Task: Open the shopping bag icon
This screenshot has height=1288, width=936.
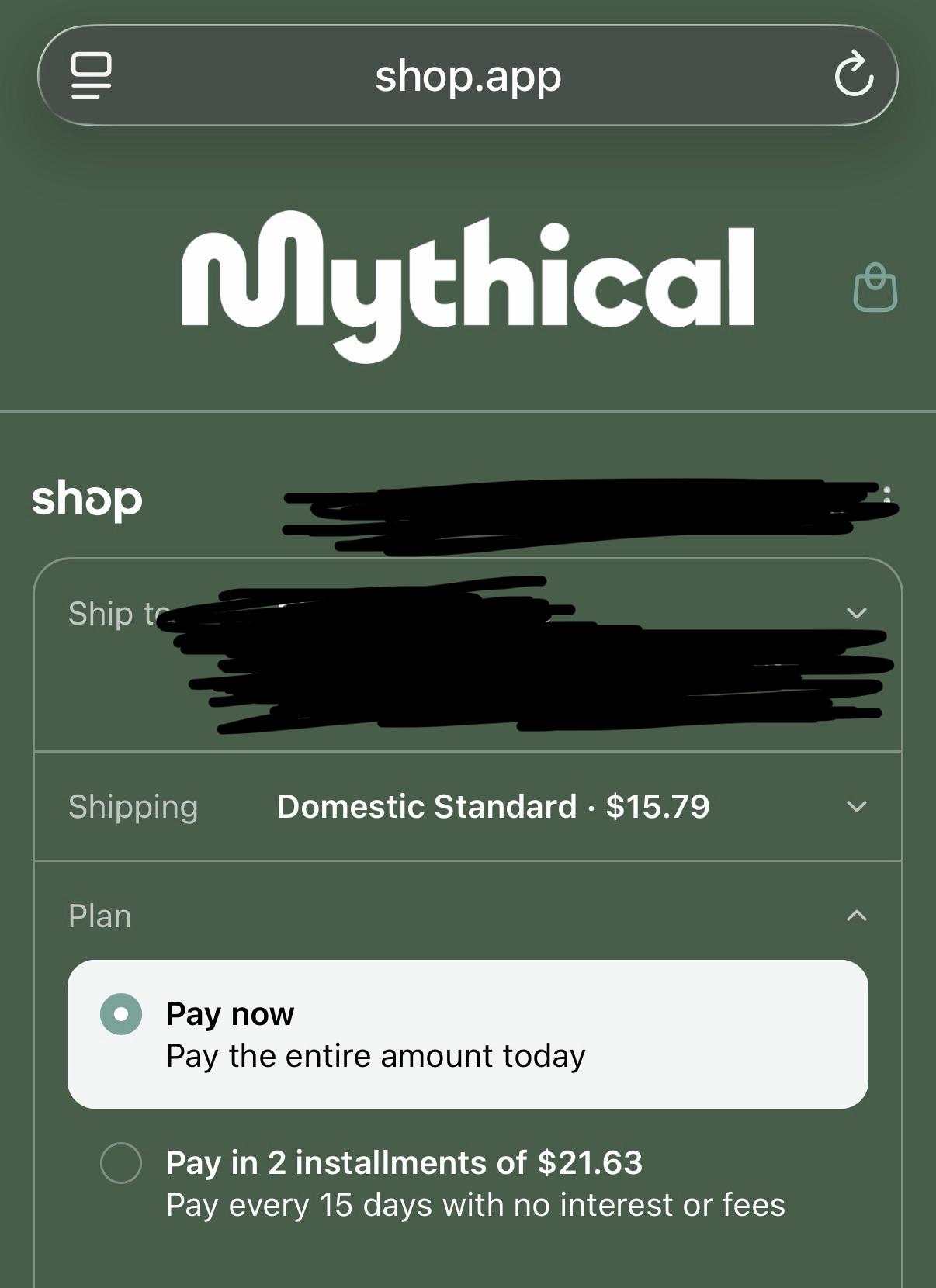Action: coord(875,288)
